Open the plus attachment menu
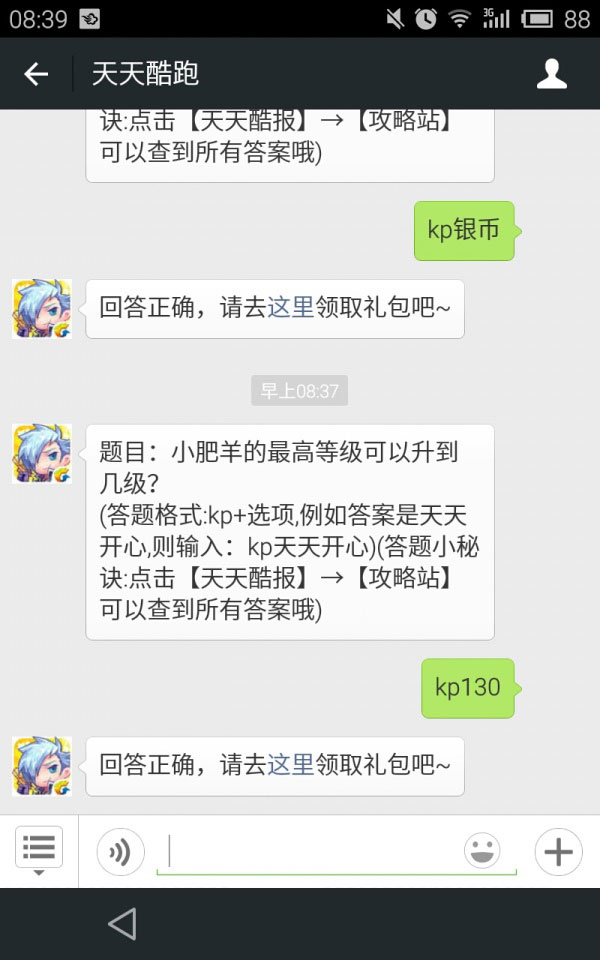This screenshot has height=960, width=600. click(558, 852)
